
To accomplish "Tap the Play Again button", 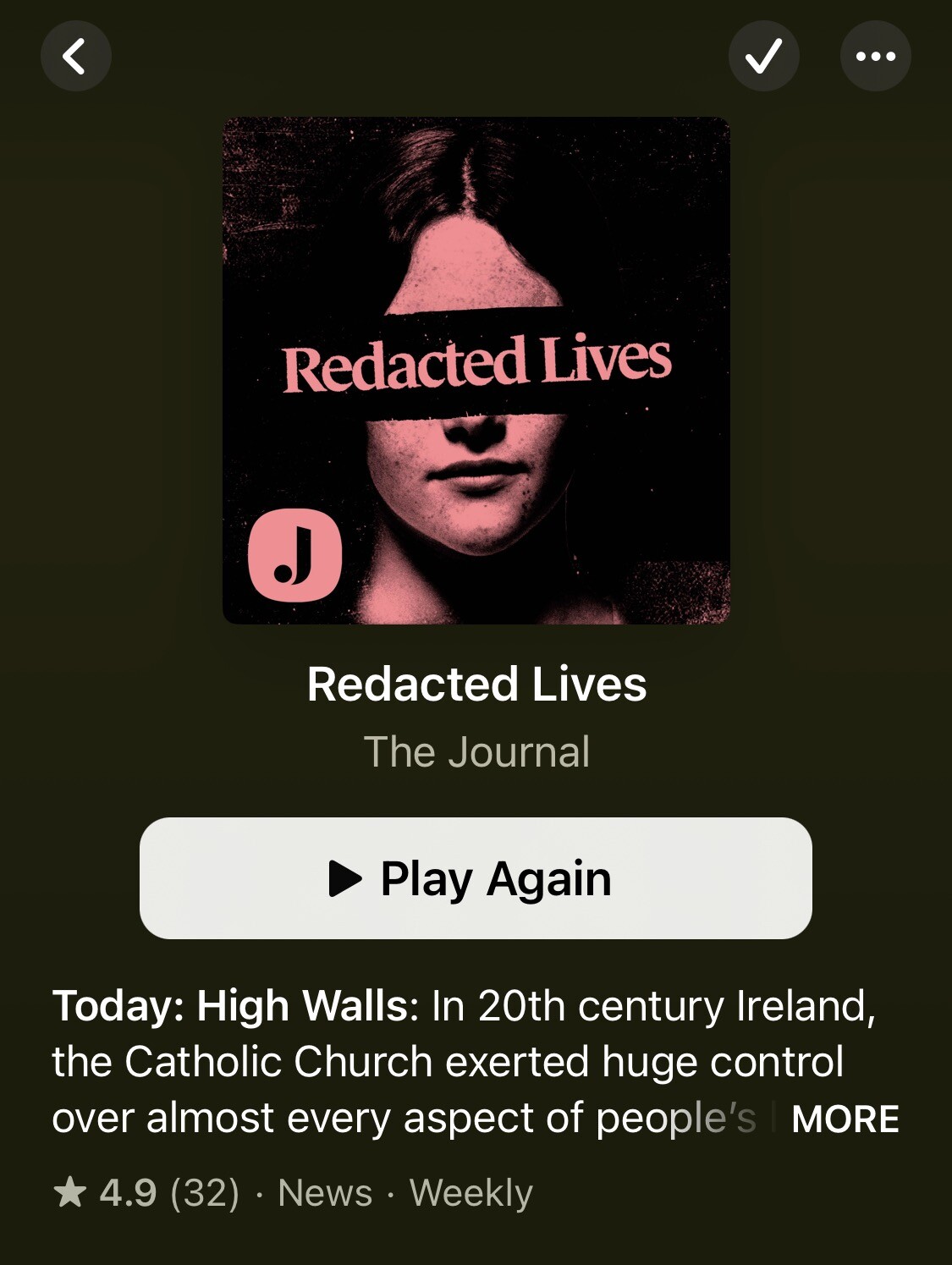I will tap(476, 878).
